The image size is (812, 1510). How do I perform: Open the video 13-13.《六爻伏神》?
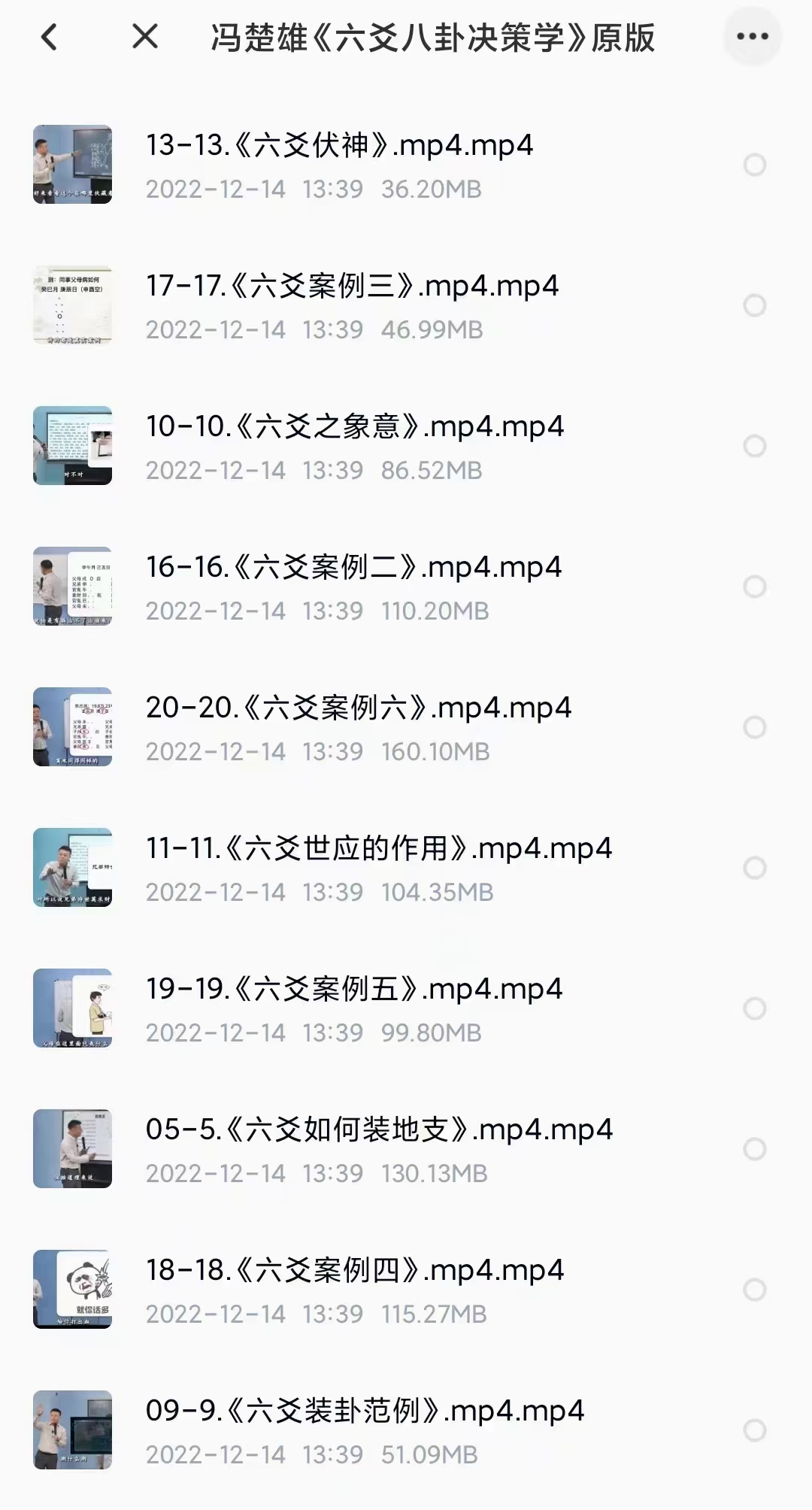tap(339, 145)
